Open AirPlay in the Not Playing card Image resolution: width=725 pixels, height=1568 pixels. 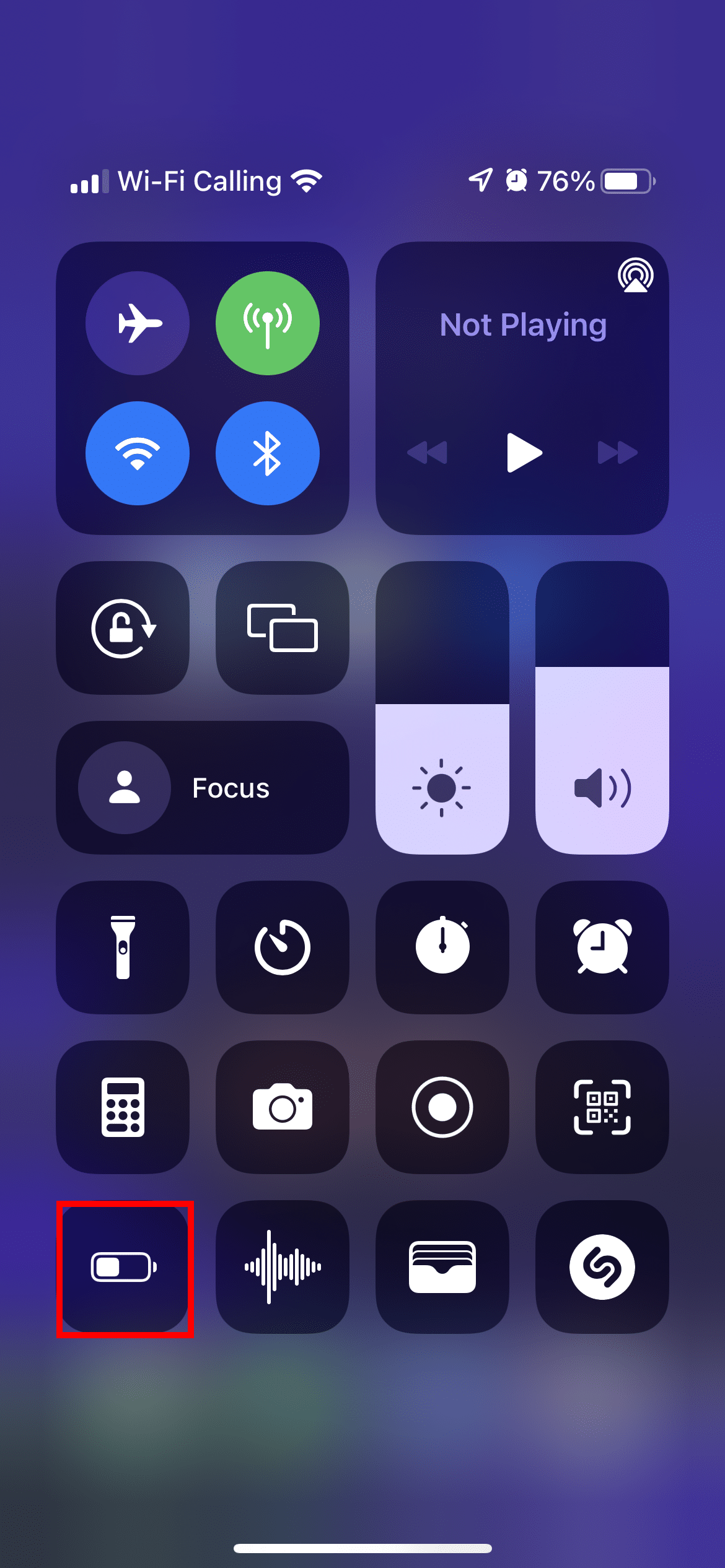pyautogui.click(x=635, y=276)
